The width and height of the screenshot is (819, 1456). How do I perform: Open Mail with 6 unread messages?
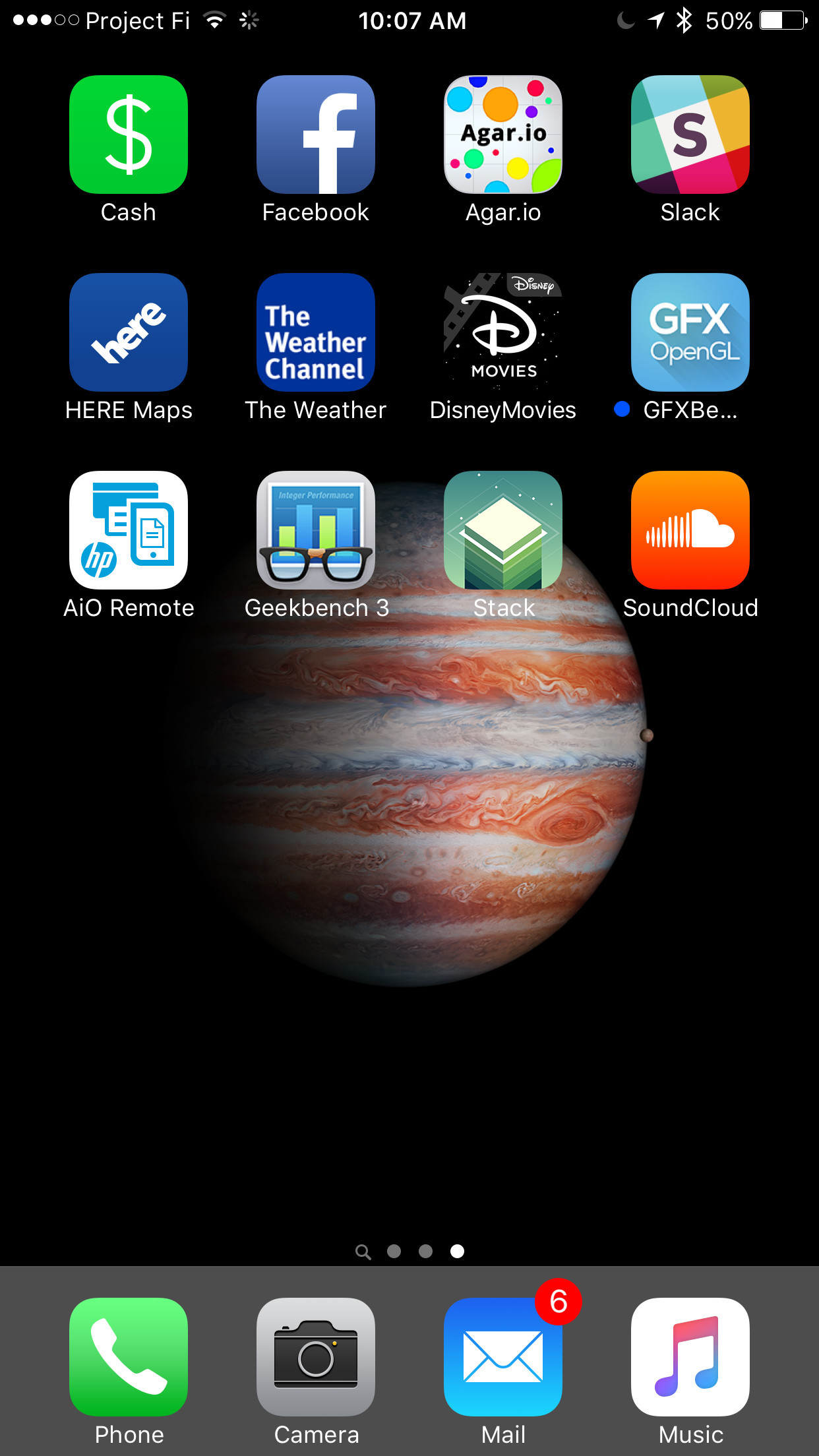pos(503,1357)
